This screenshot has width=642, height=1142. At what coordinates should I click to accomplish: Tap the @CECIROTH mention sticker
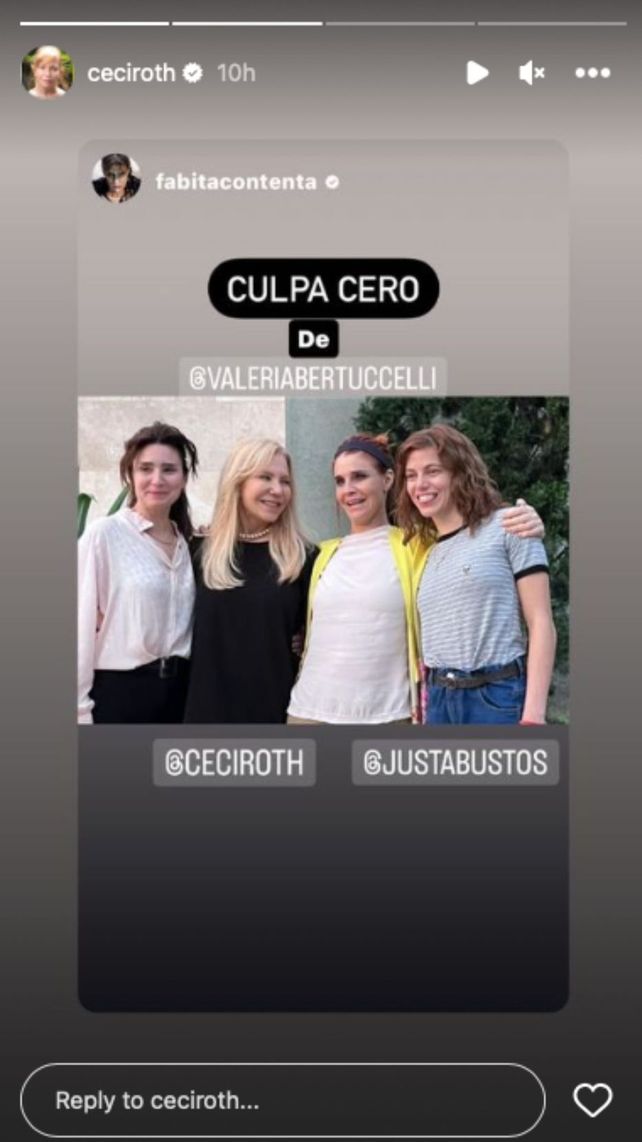point(234,763)
